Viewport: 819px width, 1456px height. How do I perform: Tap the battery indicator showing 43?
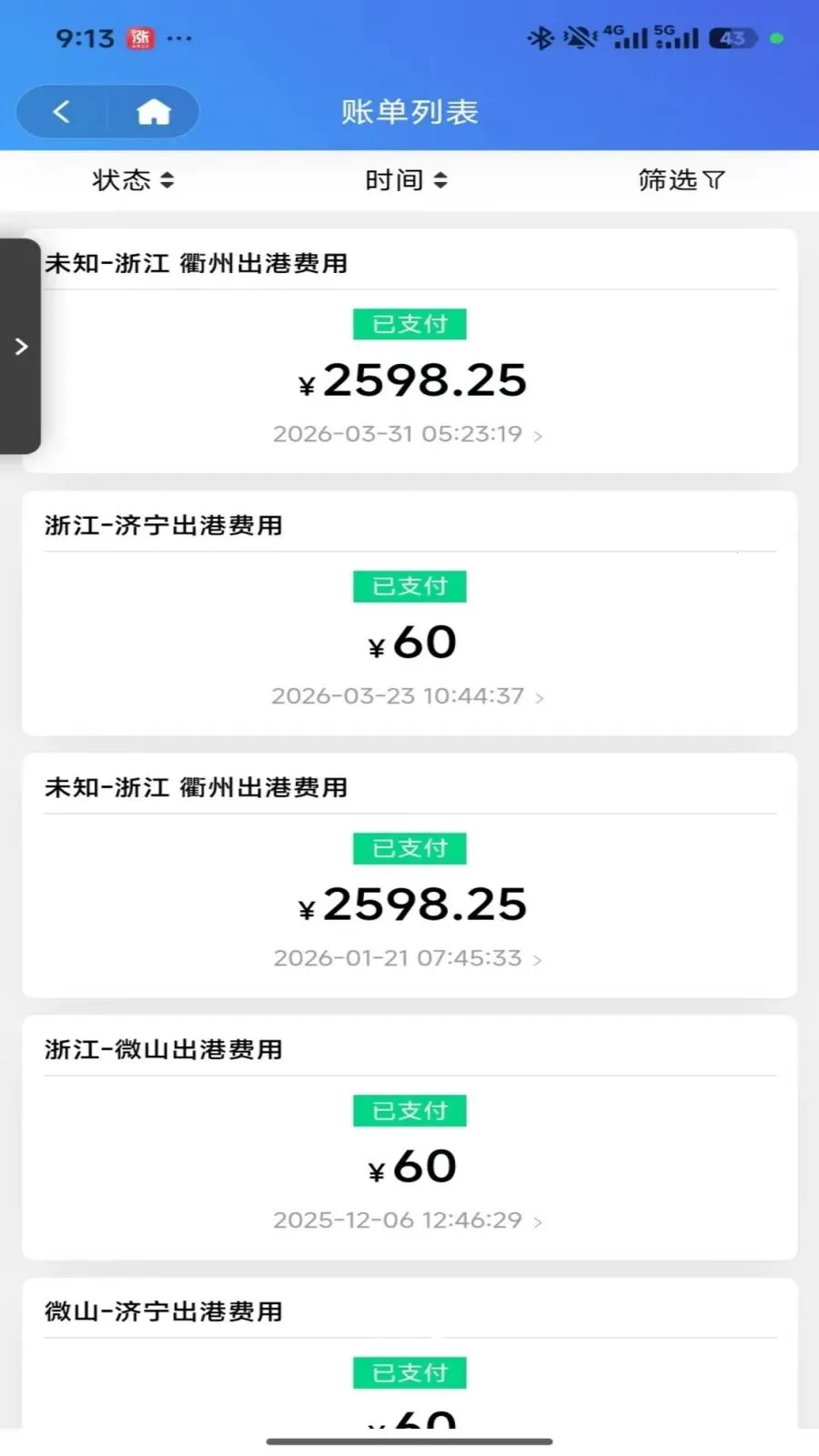[733, 38]
